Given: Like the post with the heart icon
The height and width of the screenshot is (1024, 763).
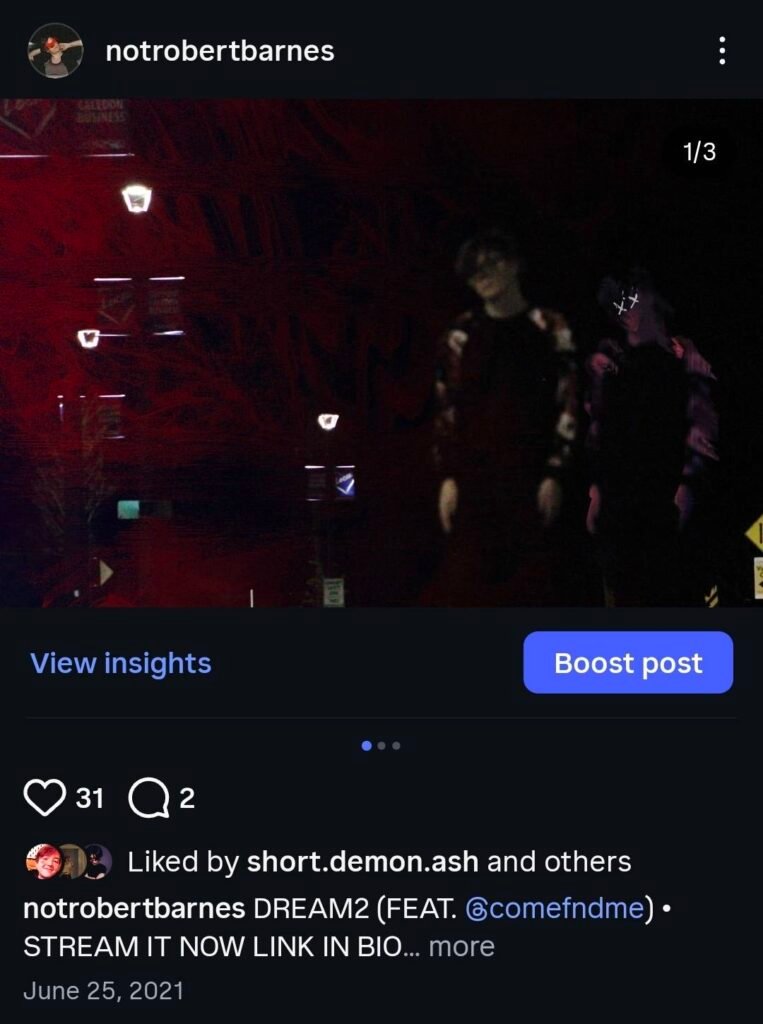Looking at the screenshot, I should click(x=44, y=798).
